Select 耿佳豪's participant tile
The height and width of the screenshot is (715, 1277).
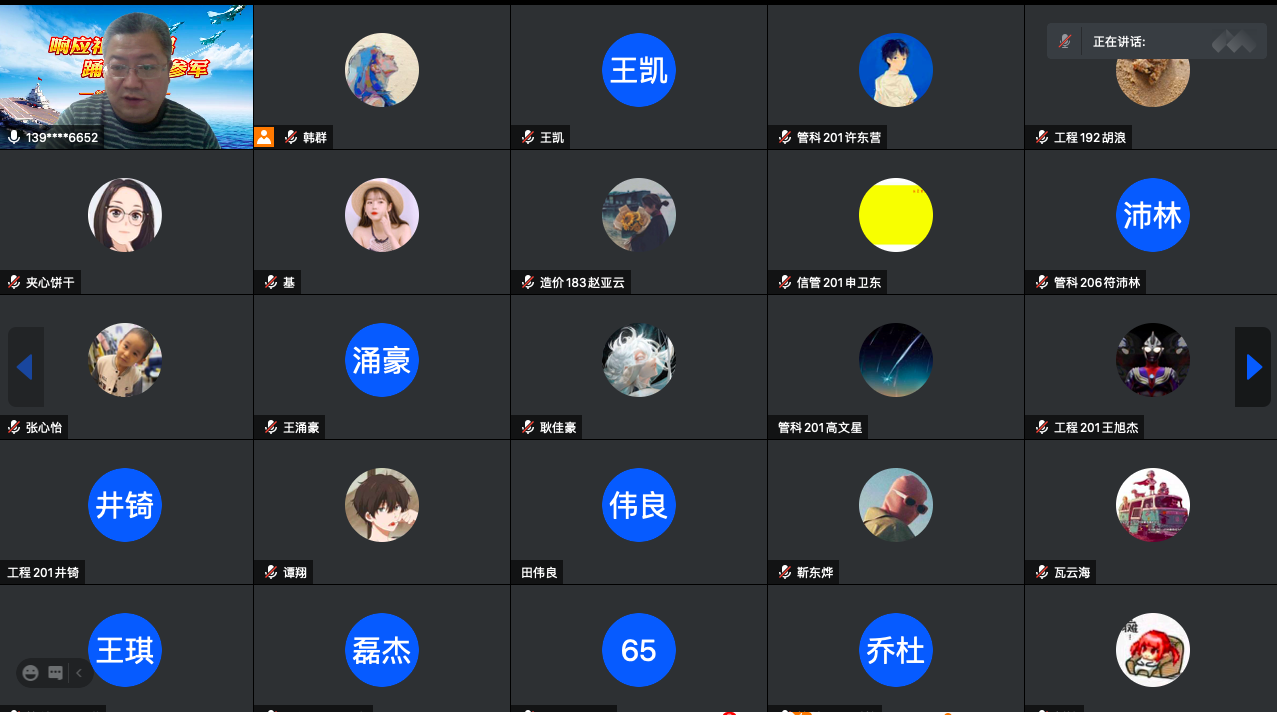pos(638,367)
